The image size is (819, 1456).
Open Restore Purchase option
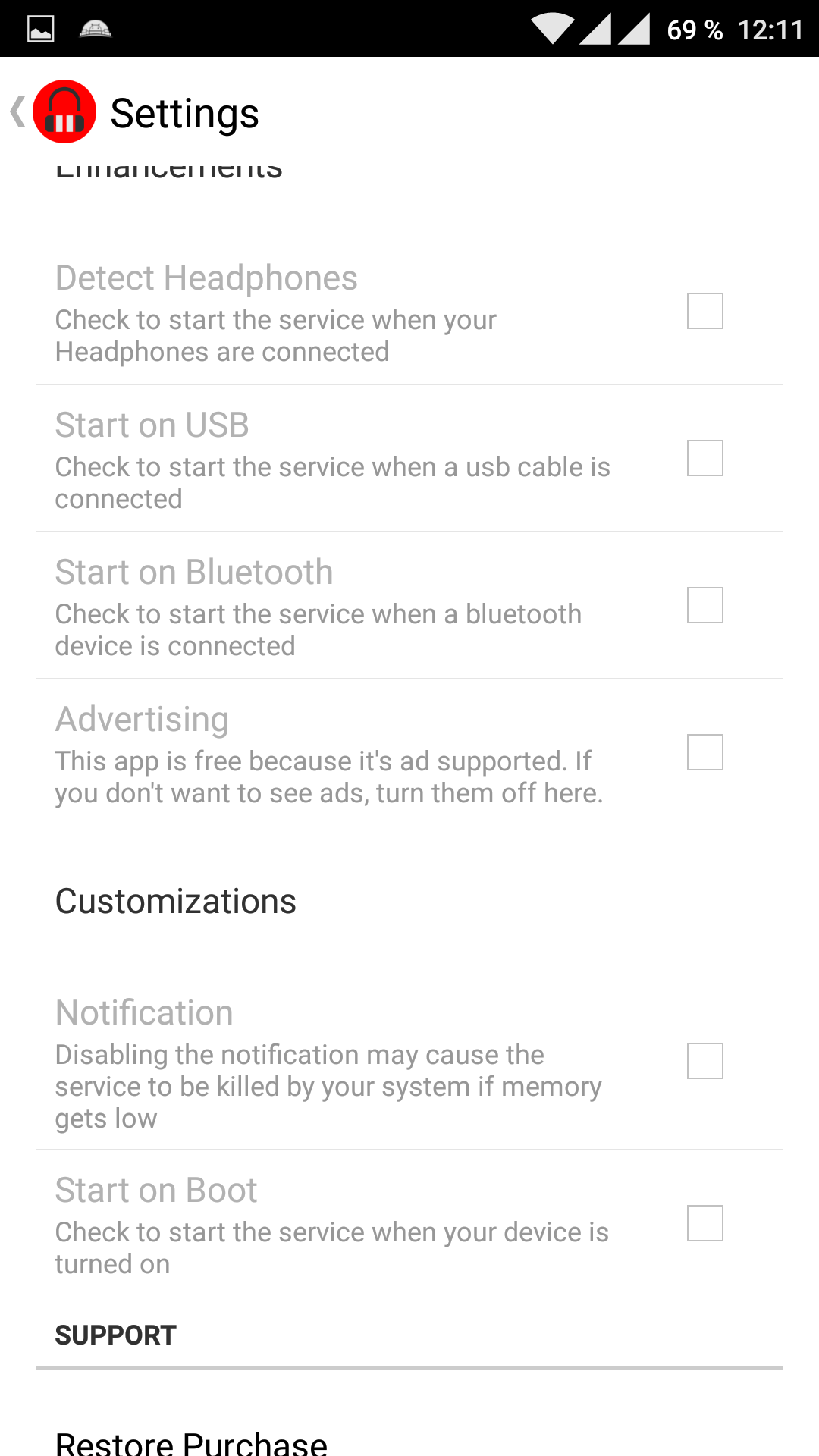[191, 1441]
